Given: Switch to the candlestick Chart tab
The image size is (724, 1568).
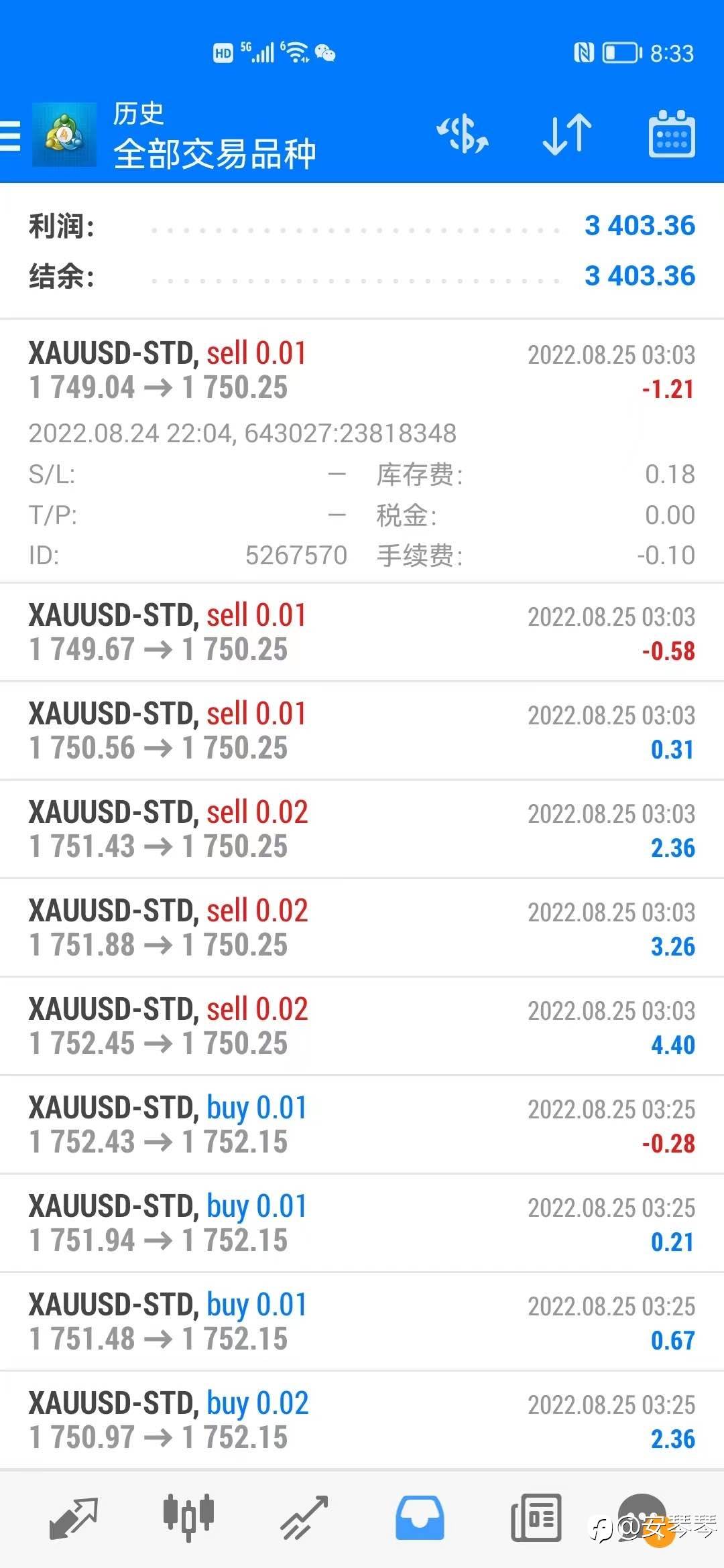Looking at the screenshot, I should click(x=188, y=1518).
